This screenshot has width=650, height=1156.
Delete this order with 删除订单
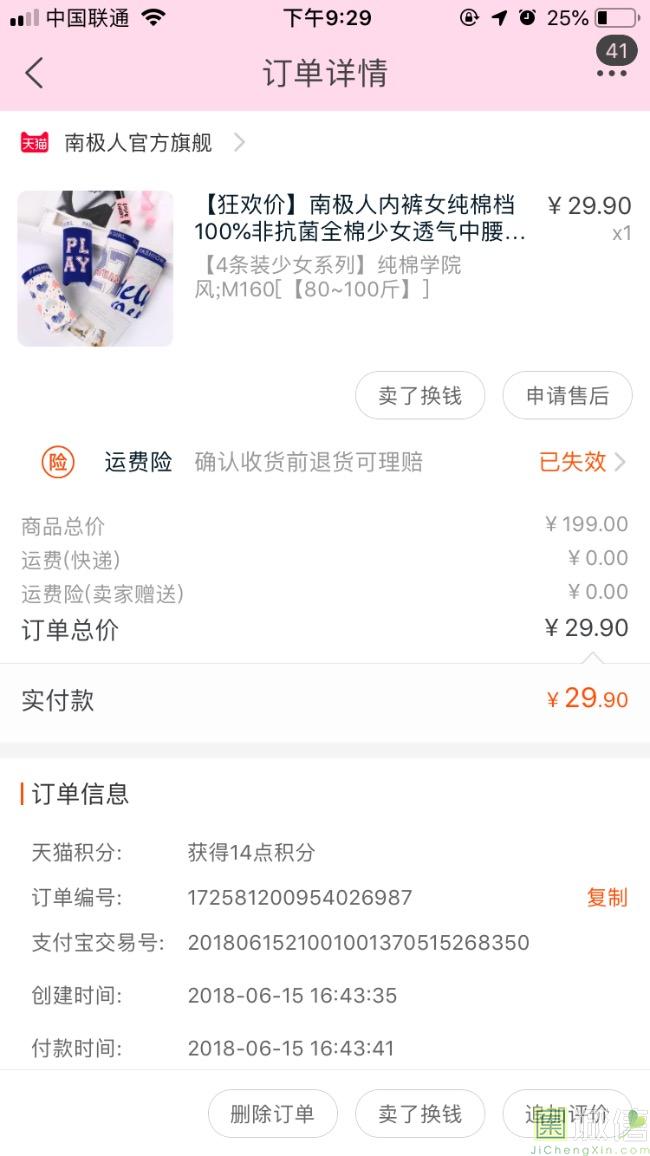(x=272, y=1114)
